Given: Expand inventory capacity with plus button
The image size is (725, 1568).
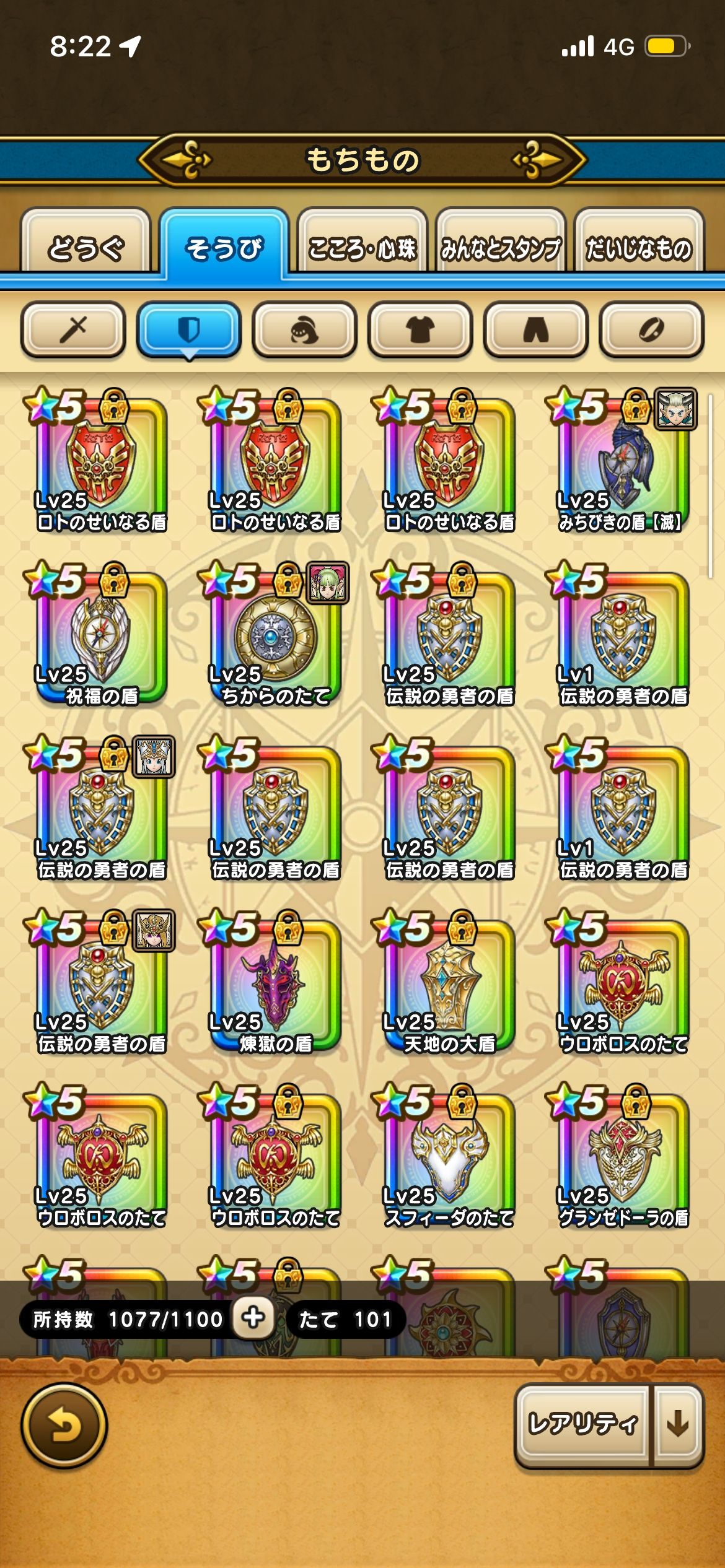Looking at the screenshot, I should (253, 1318).
